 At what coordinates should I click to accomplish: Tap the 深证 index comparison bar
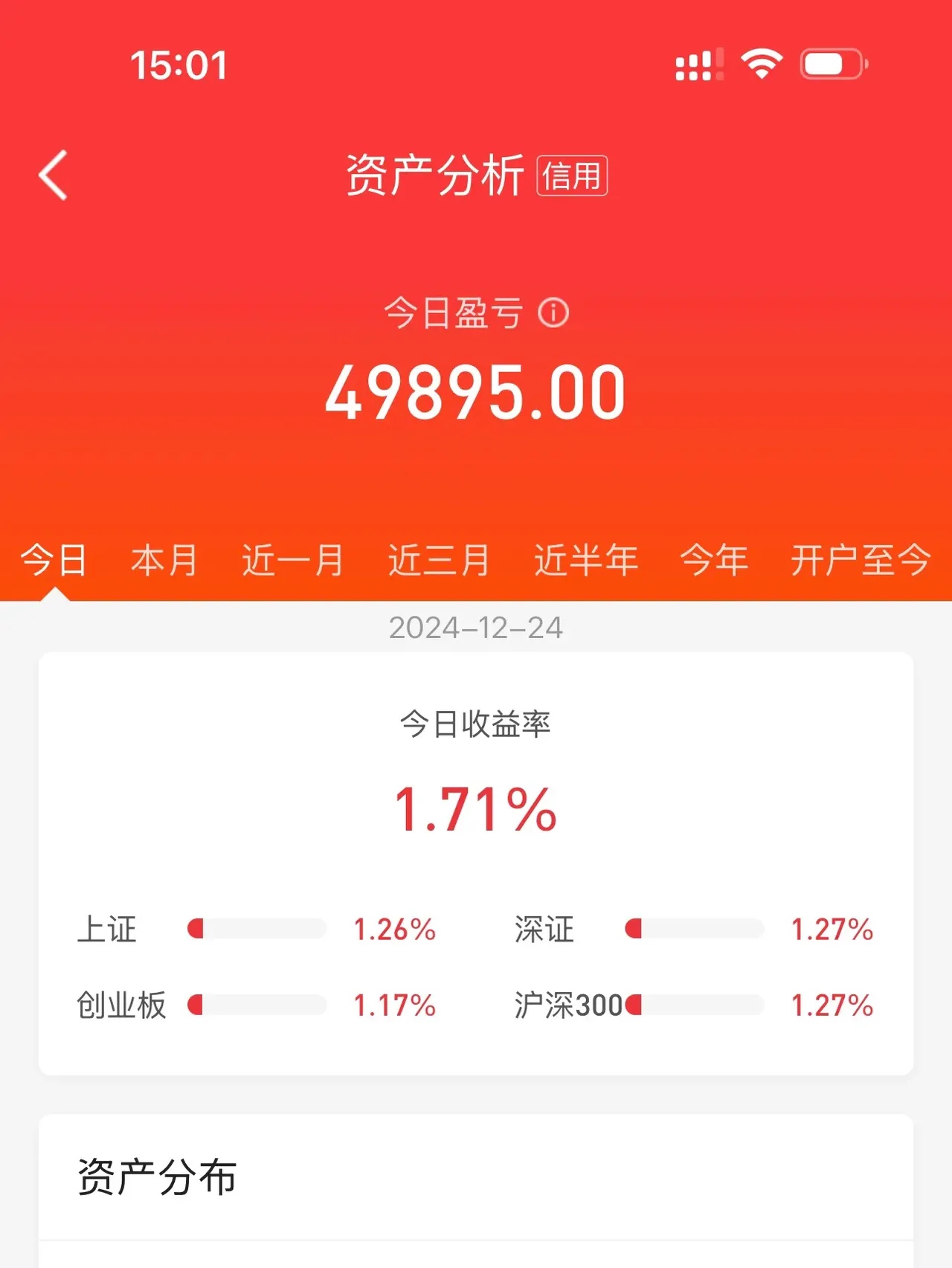[x=695, y=928]
